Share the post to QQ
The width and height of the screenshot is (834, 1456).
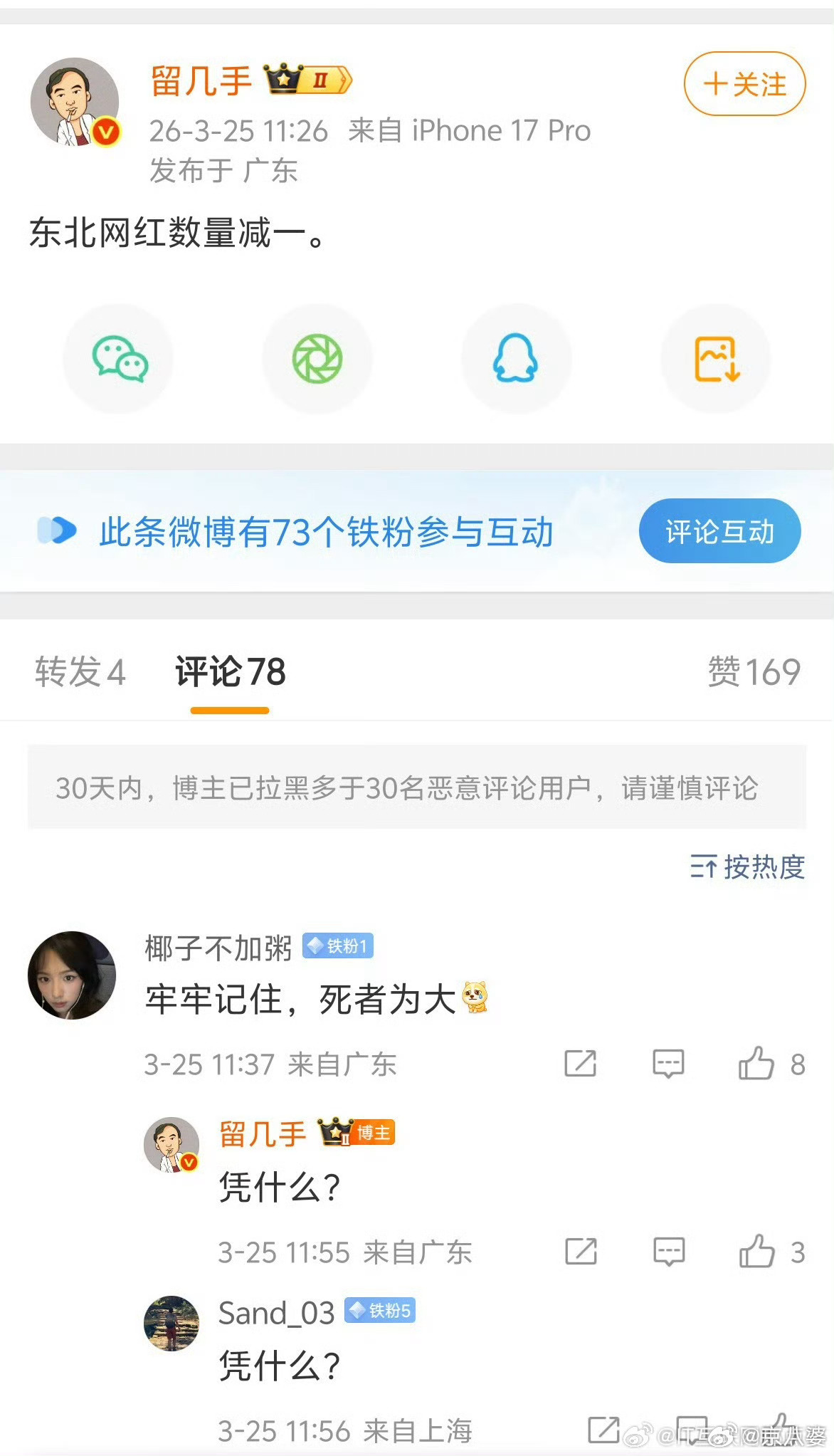(517, 359)
